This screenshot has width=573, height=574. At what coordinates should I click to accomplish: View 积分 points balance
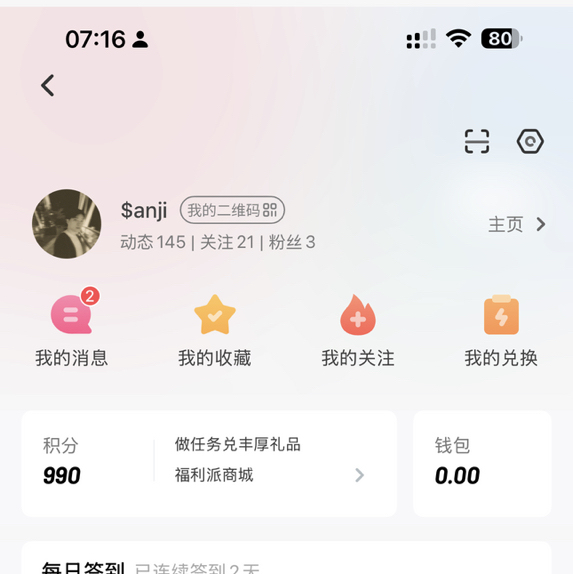coord(62,461)
